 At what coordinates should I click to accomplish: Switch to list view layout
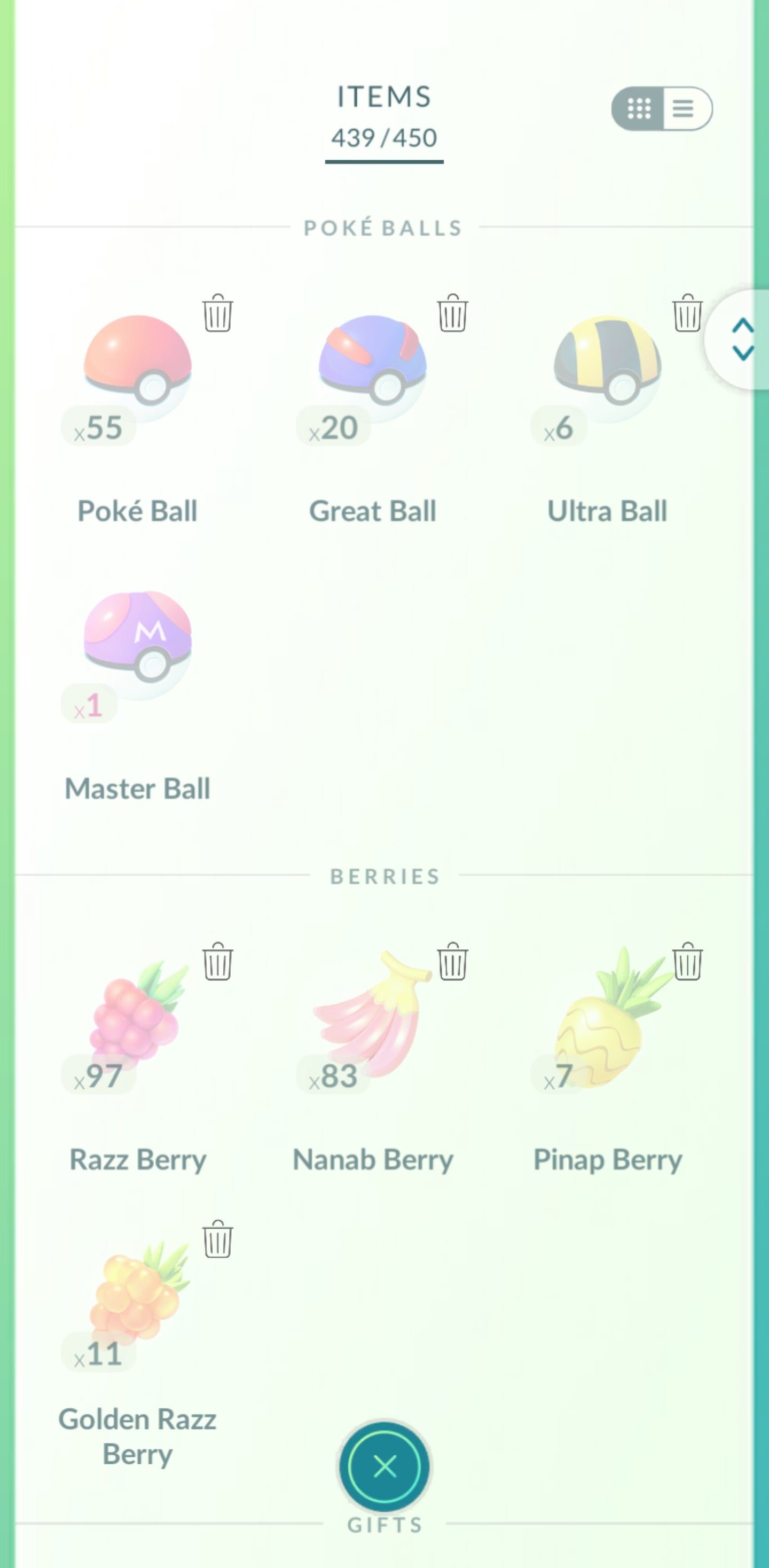point(684,108)
